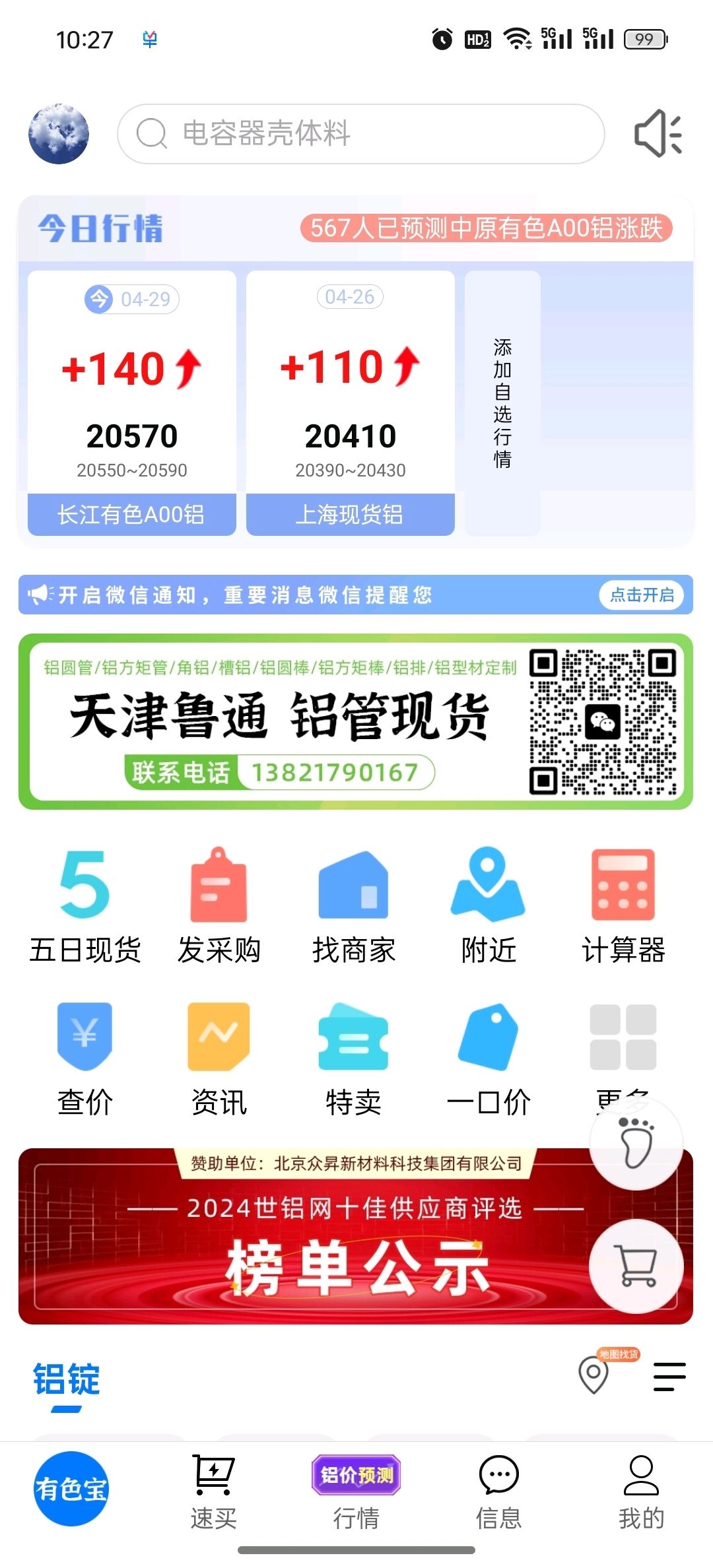Launch the 计算器 tool
The height and width of the screenshot is (1568, 713).
(623, 906)
